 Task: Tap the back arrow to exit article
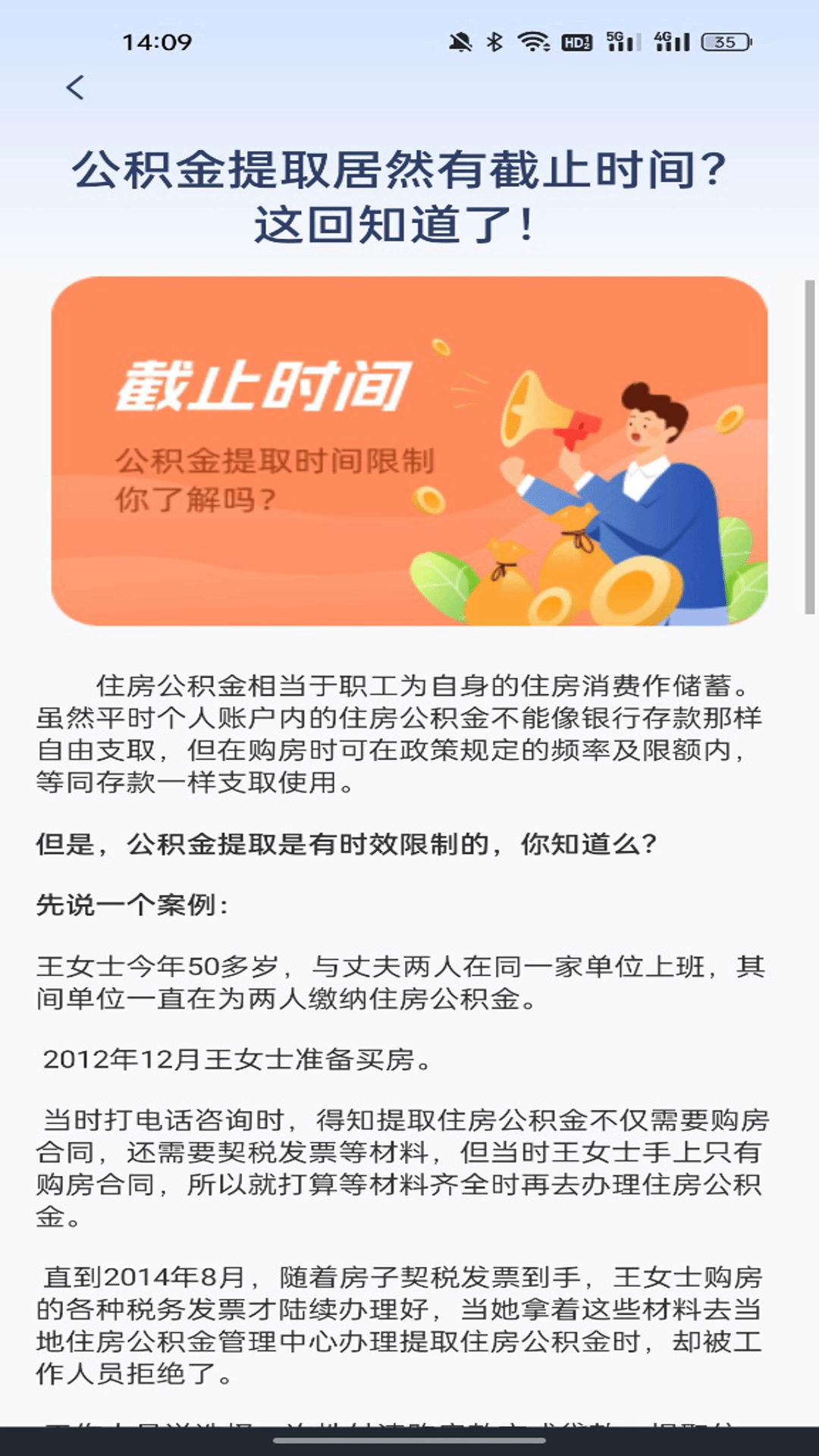74,89
